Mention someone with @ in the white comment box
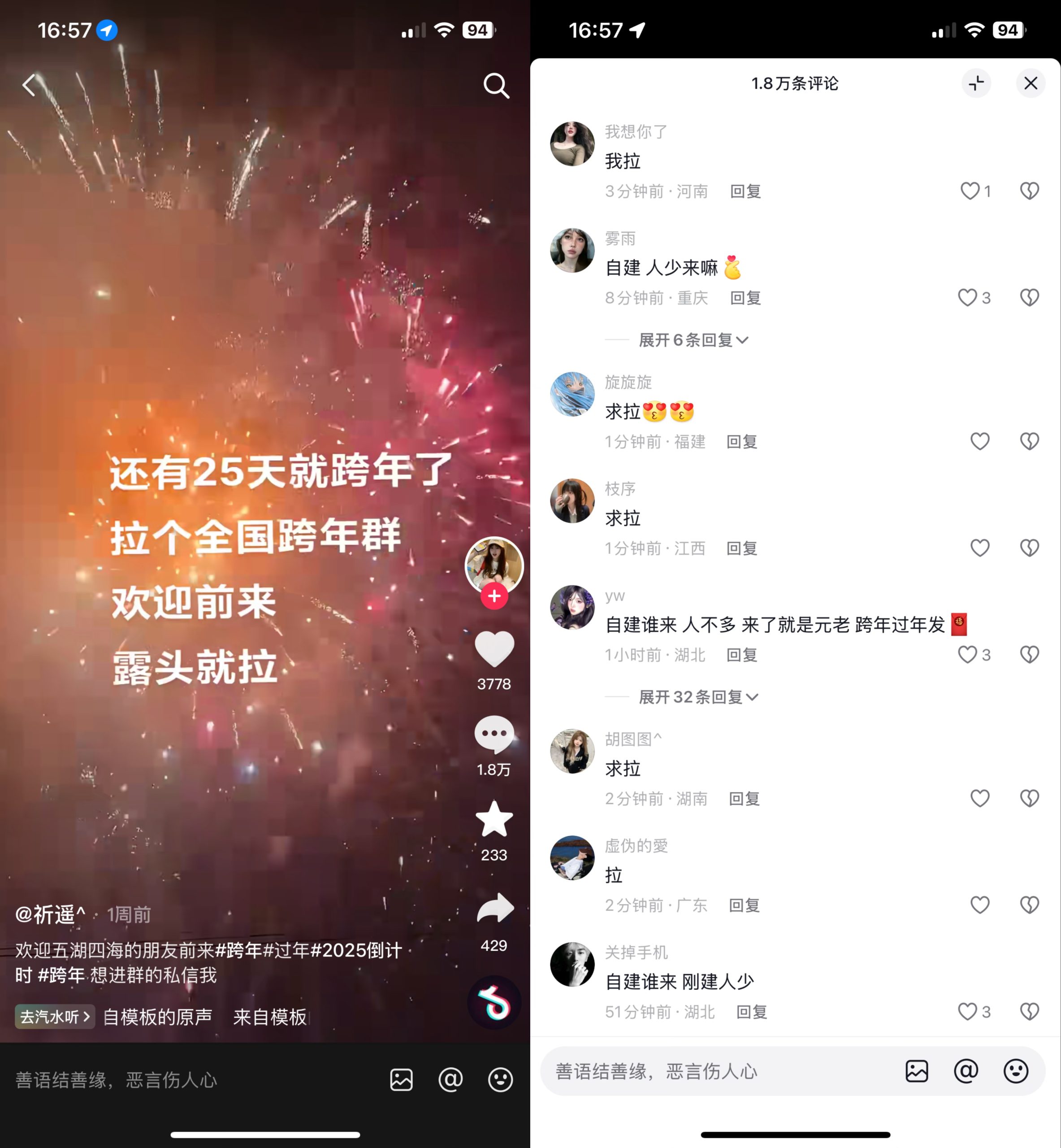The width and height of the screenshot is (1061, 1148). (x=966, y=1072)
